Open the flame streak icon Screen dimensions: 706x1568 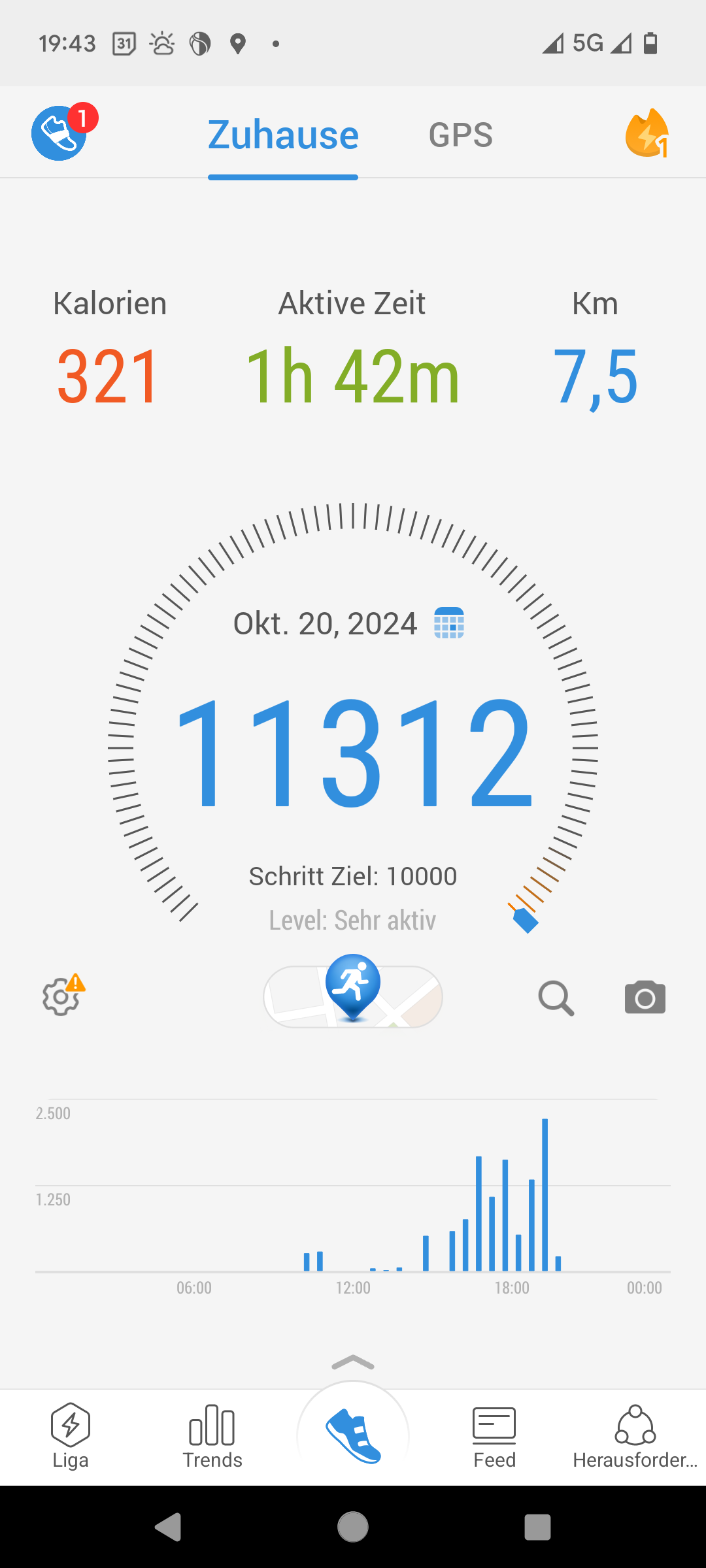click(647, 133)
